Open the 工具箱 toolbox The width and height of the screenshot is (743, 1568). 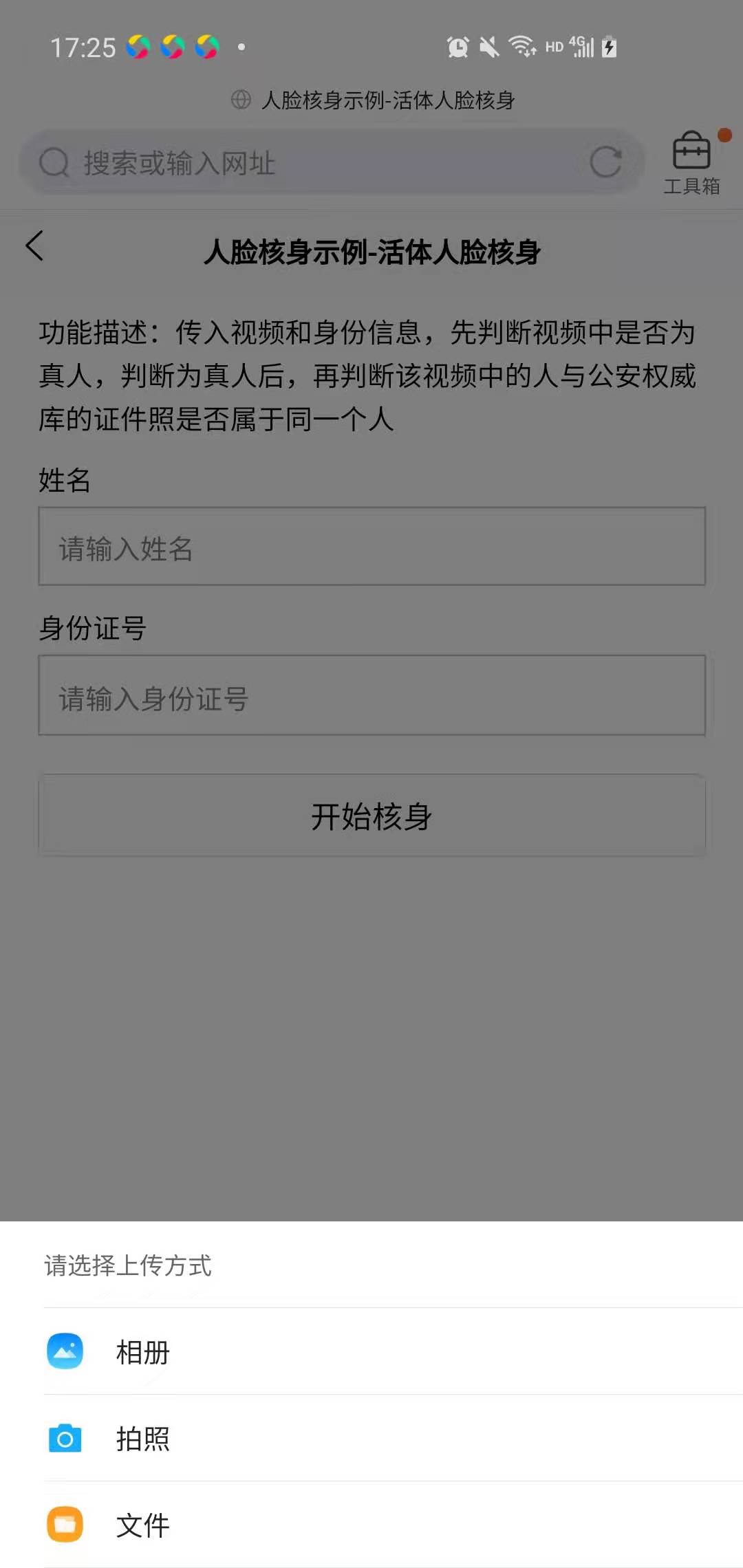click(x=691, y=162)
